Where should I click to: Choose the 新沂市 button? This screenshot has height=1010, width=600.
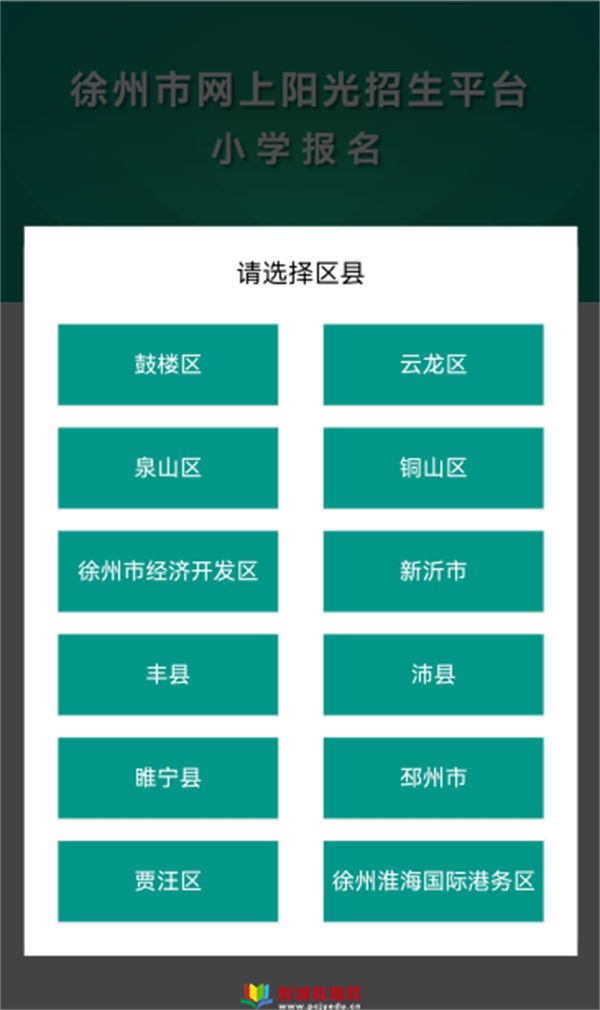point(433,571)
